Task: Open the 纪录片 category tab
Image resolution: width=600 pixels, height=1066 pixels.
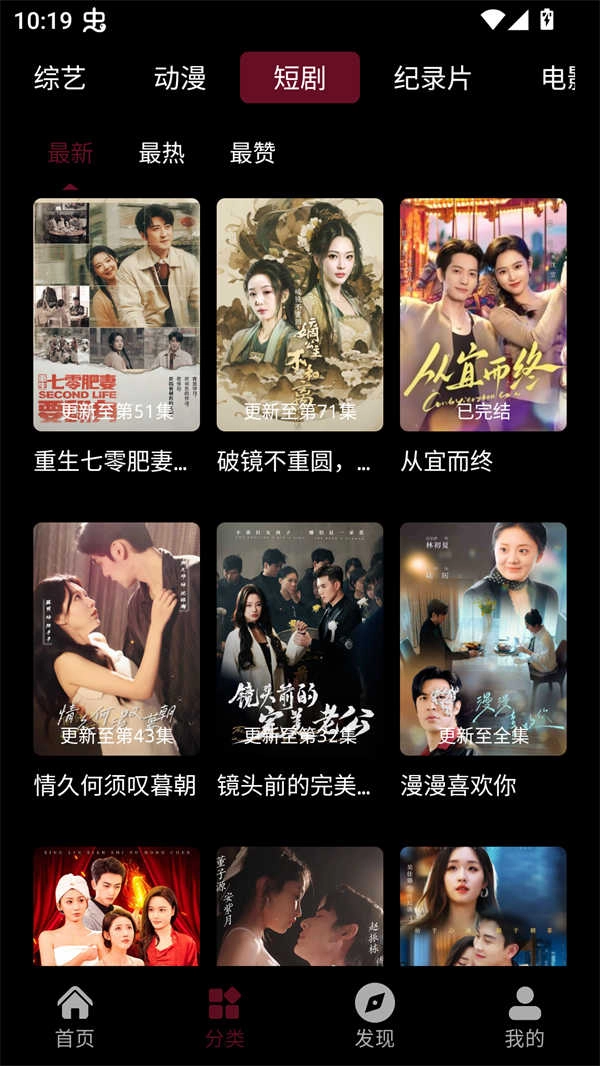Action: tap(432, 78)
